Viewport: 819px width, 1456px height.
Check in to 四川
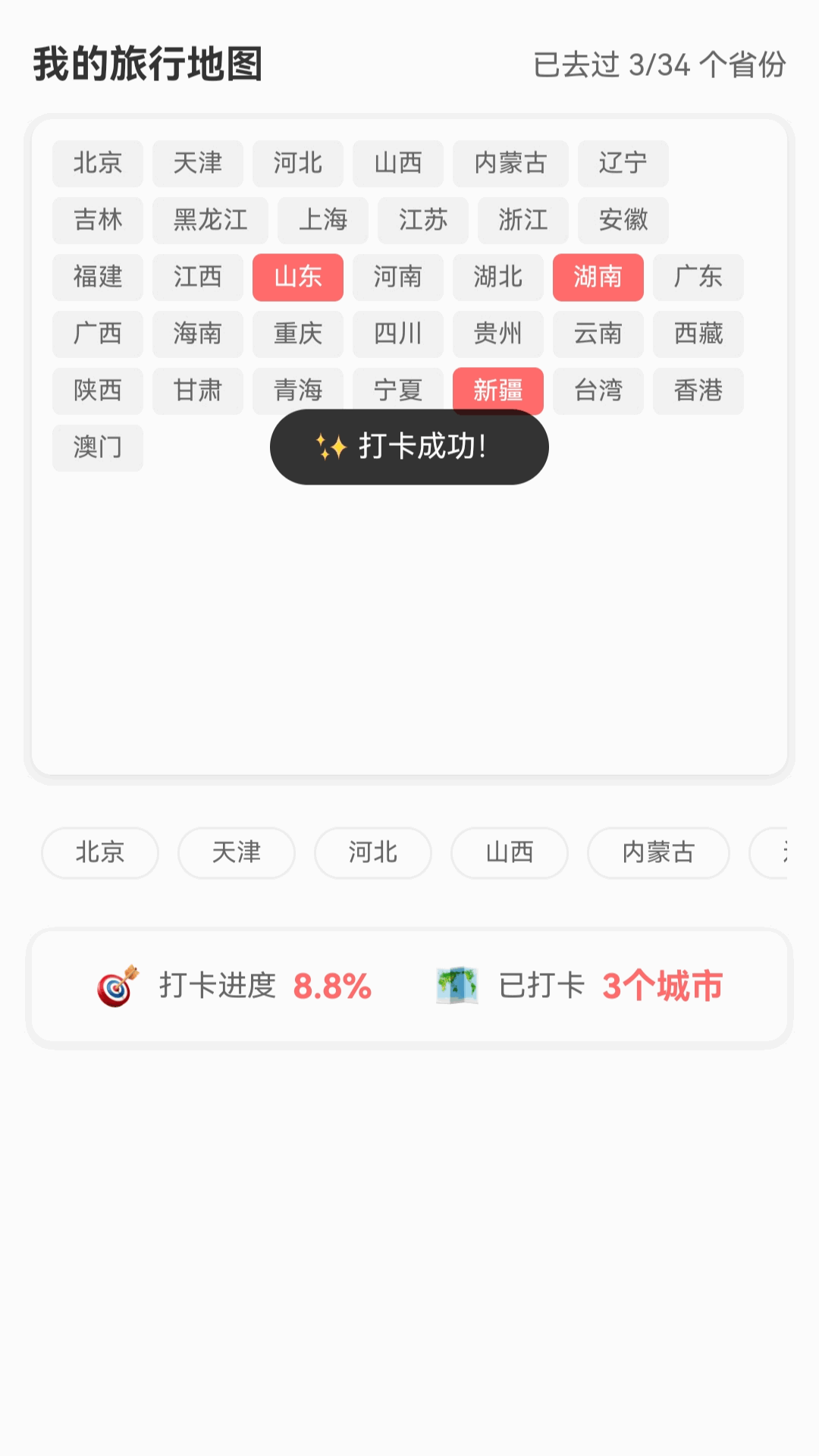pos(397,334)
